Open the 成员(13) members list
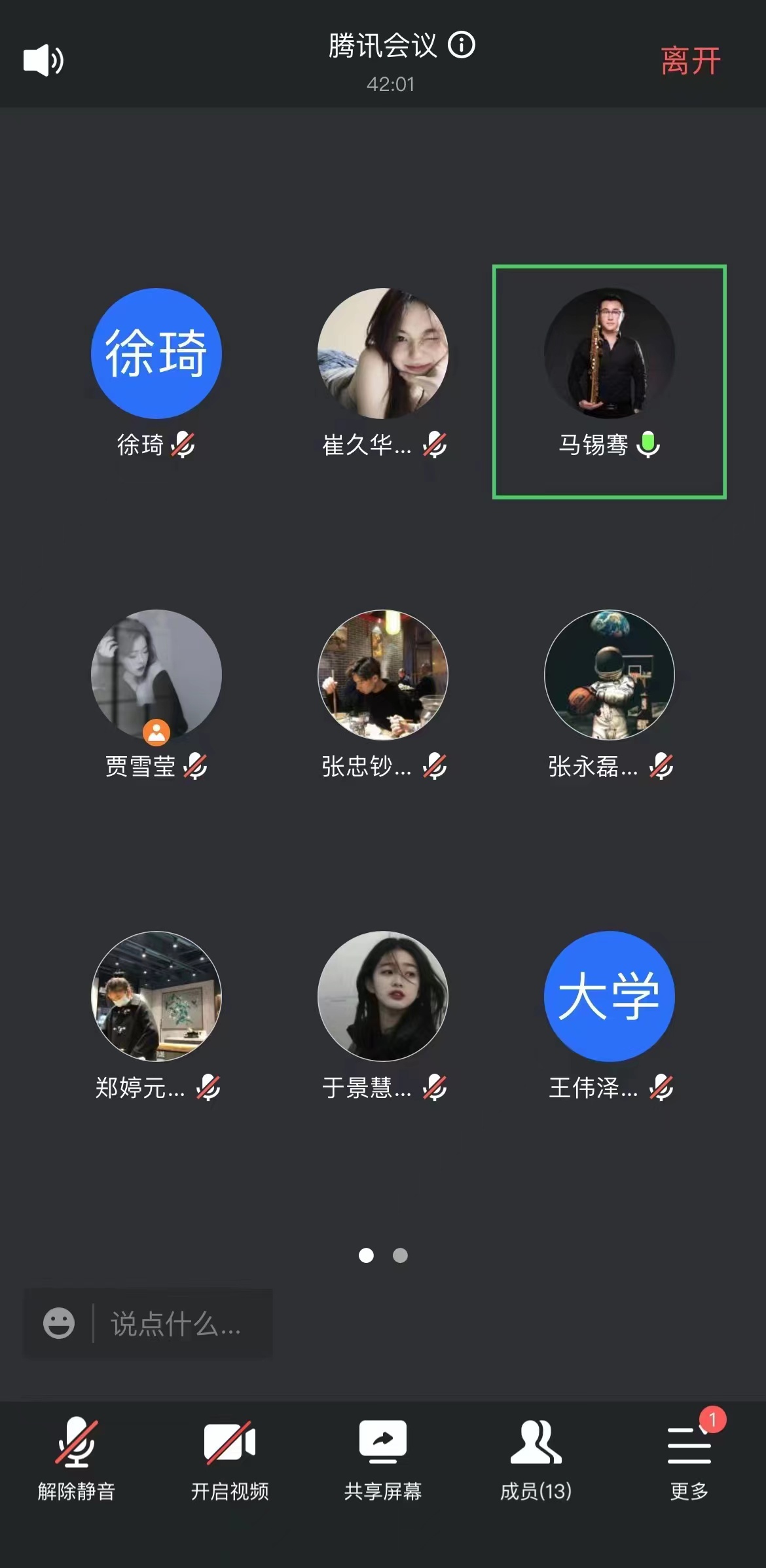The height and width of the screenshot is (1568, 766). 536,1457
